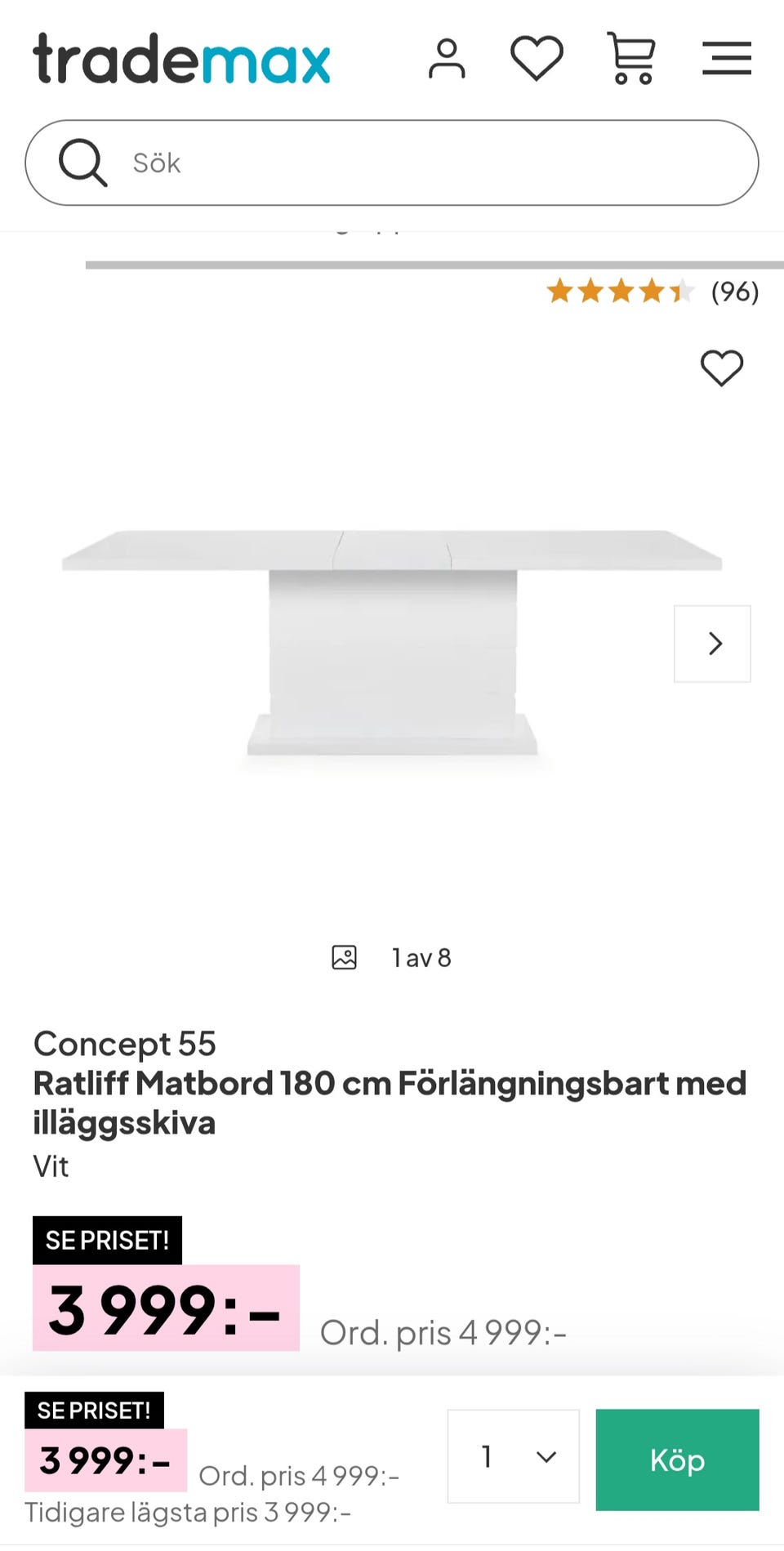The height and width of the screenshot is (1551, 784).
Task: Open the shopping cart icon
Action: point(631,58)
